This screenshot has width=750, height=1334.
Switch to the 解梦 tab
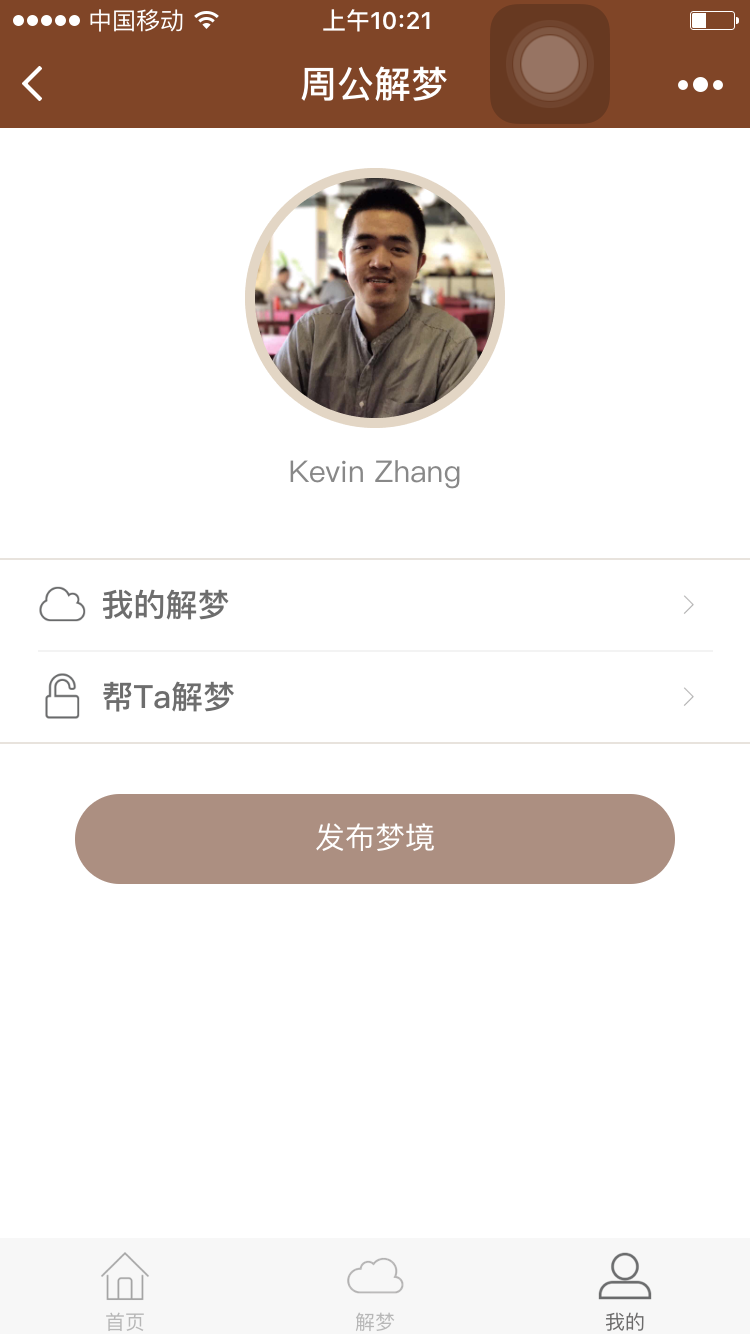click(375, 1290)
